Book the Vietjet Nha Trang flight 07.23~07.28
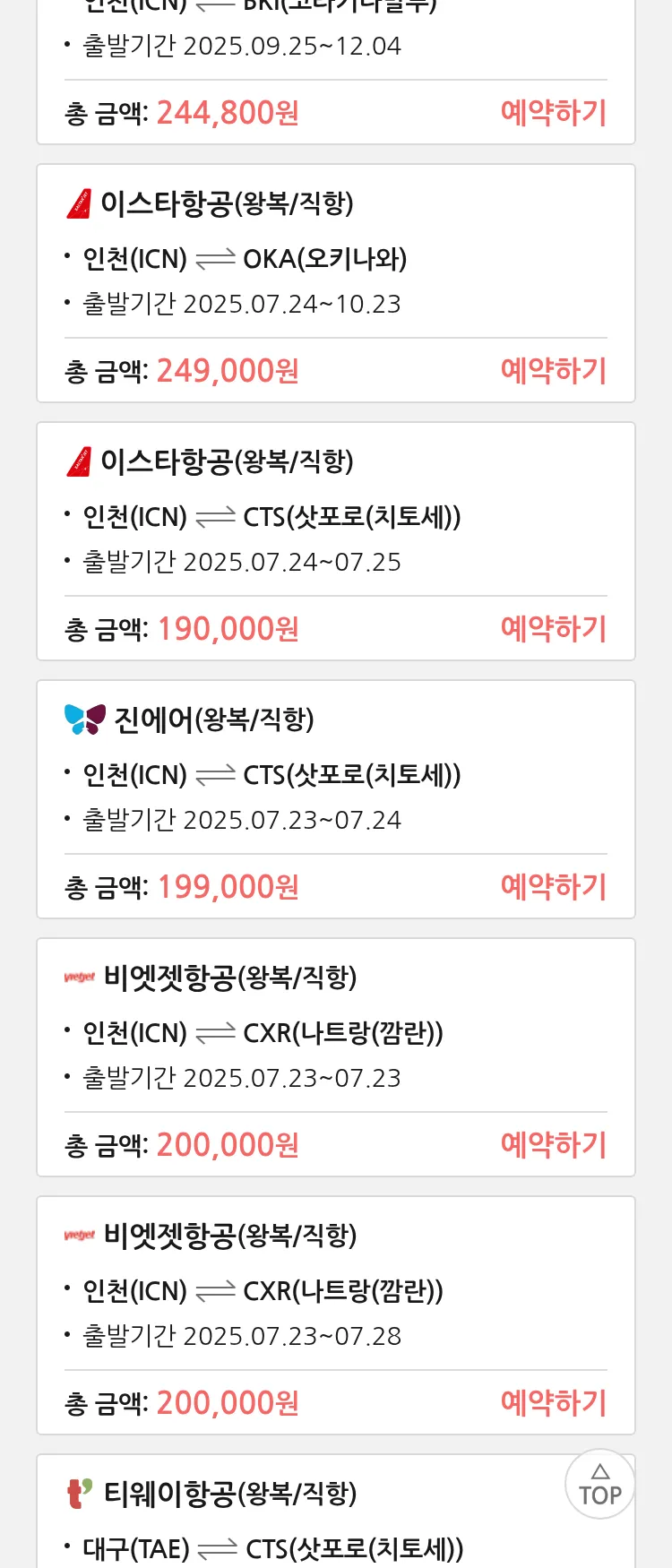The height and width of the screenshot is (1568, 672). [553, 1403]
